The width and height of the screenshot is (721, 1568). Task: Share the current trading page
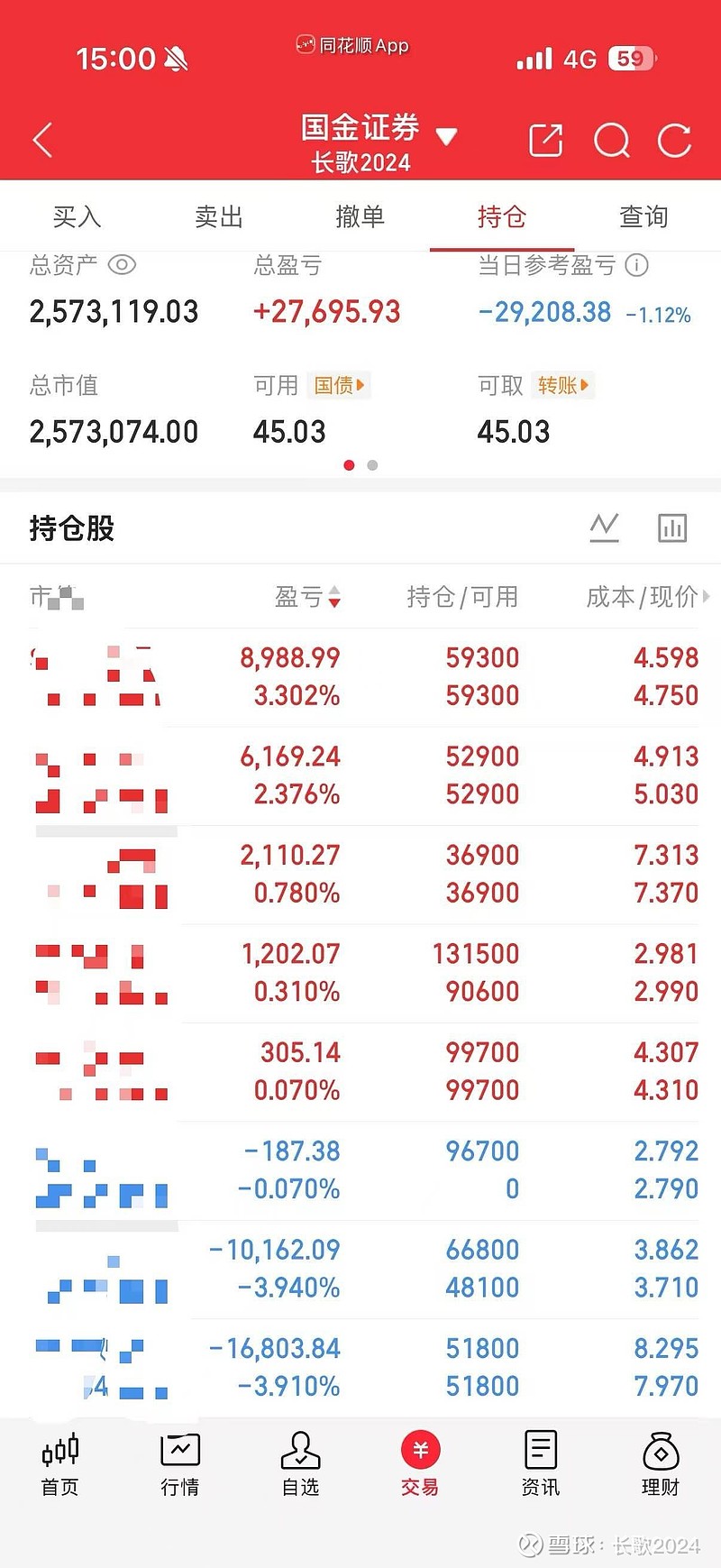[x=545, y=141]
